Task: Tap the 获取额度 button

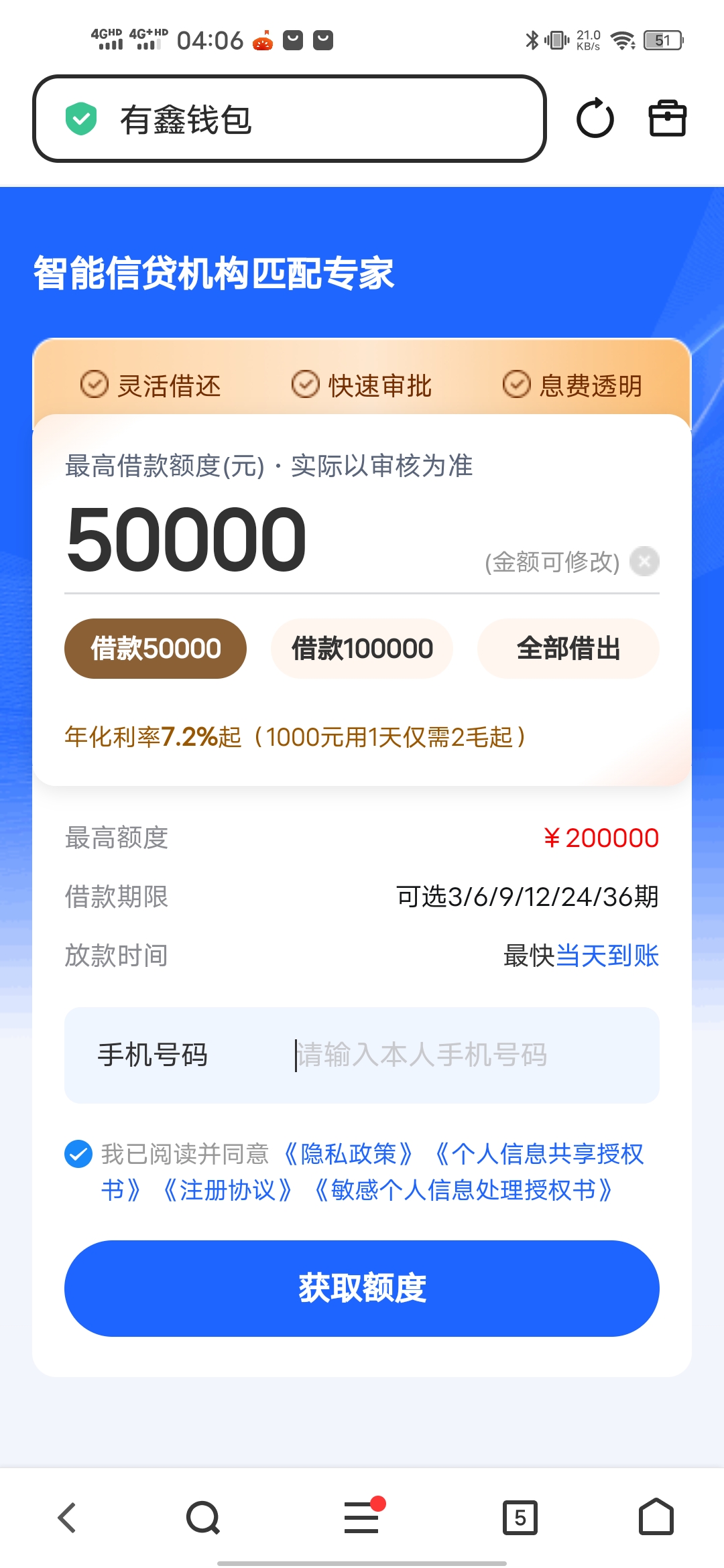Action: [362, 1288]
